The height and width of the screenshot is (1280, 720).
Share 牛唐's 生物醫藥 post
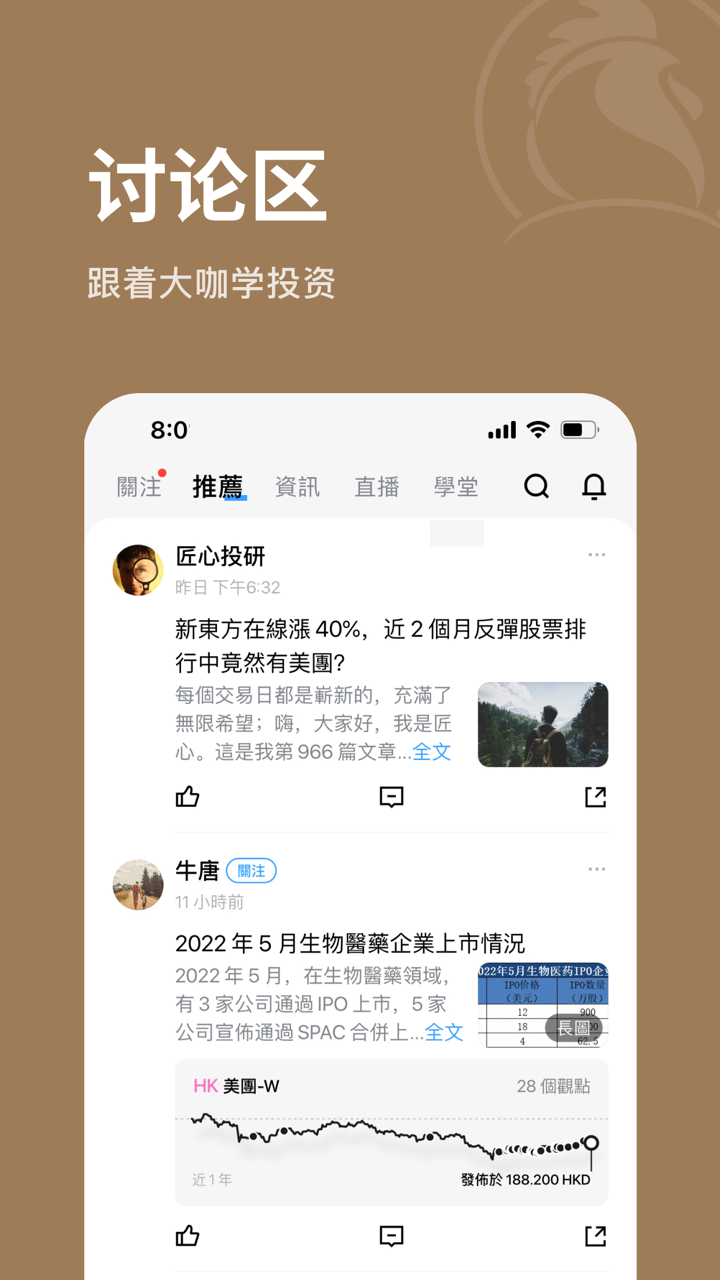coord(595,1236)
